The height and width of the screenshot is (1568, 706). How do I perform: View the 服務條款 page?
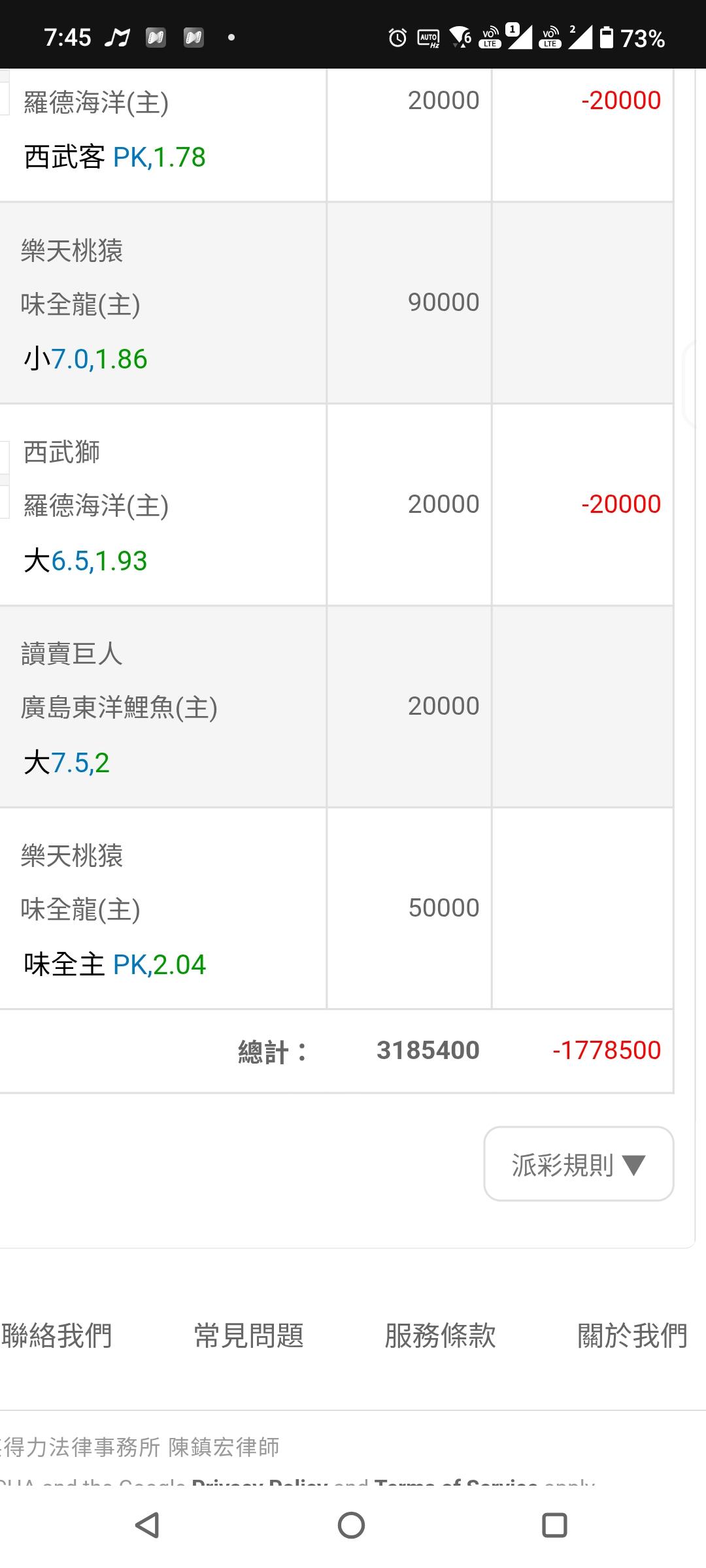(x=440, y=1335)
